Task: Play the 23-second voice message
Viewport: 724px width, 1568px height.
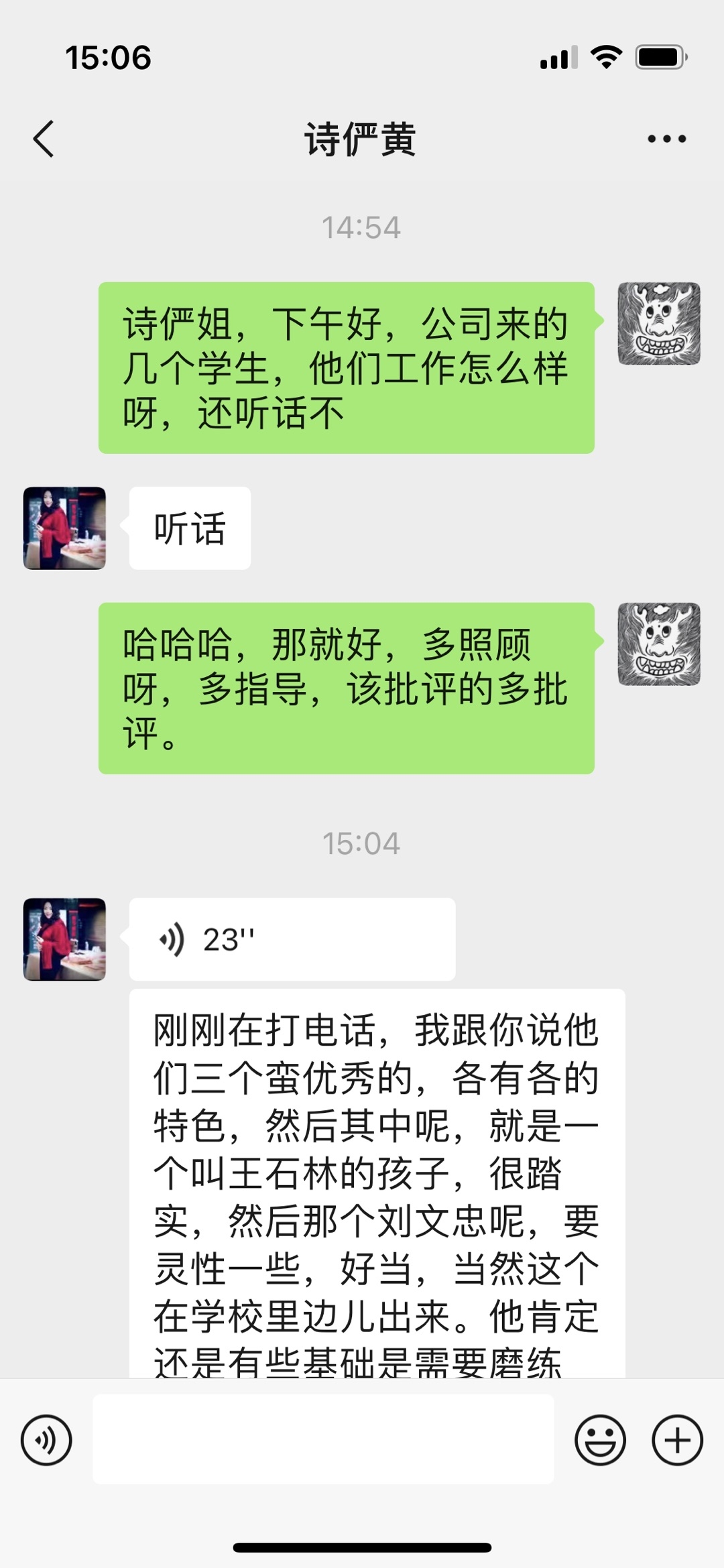Action: (292, 939)
